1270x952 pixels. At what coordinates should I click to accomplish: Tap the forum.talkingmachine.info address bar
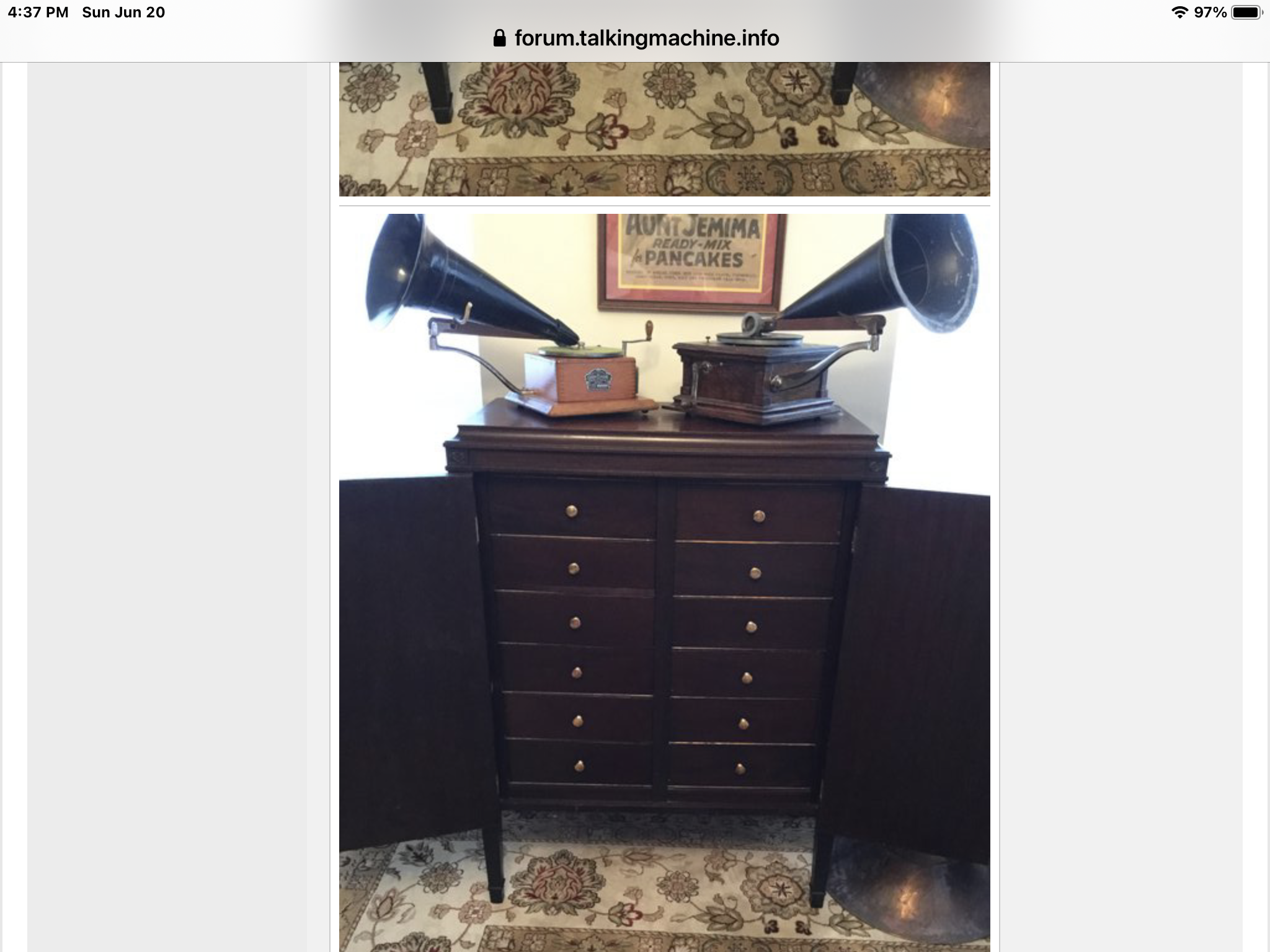click(636, 38)
